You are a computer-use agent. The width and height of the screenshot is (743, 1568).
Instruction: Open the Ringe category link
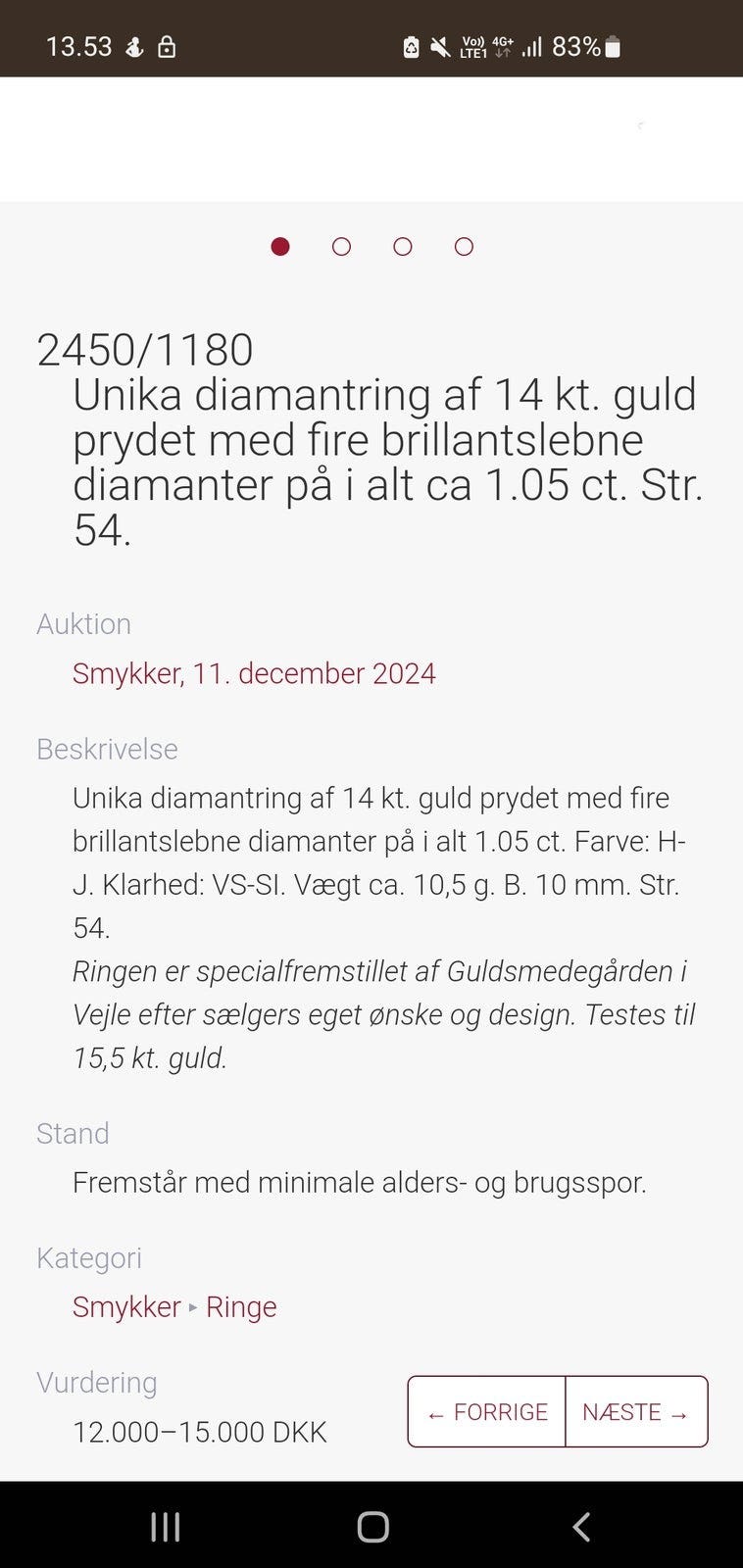[x=241, y=1307]
